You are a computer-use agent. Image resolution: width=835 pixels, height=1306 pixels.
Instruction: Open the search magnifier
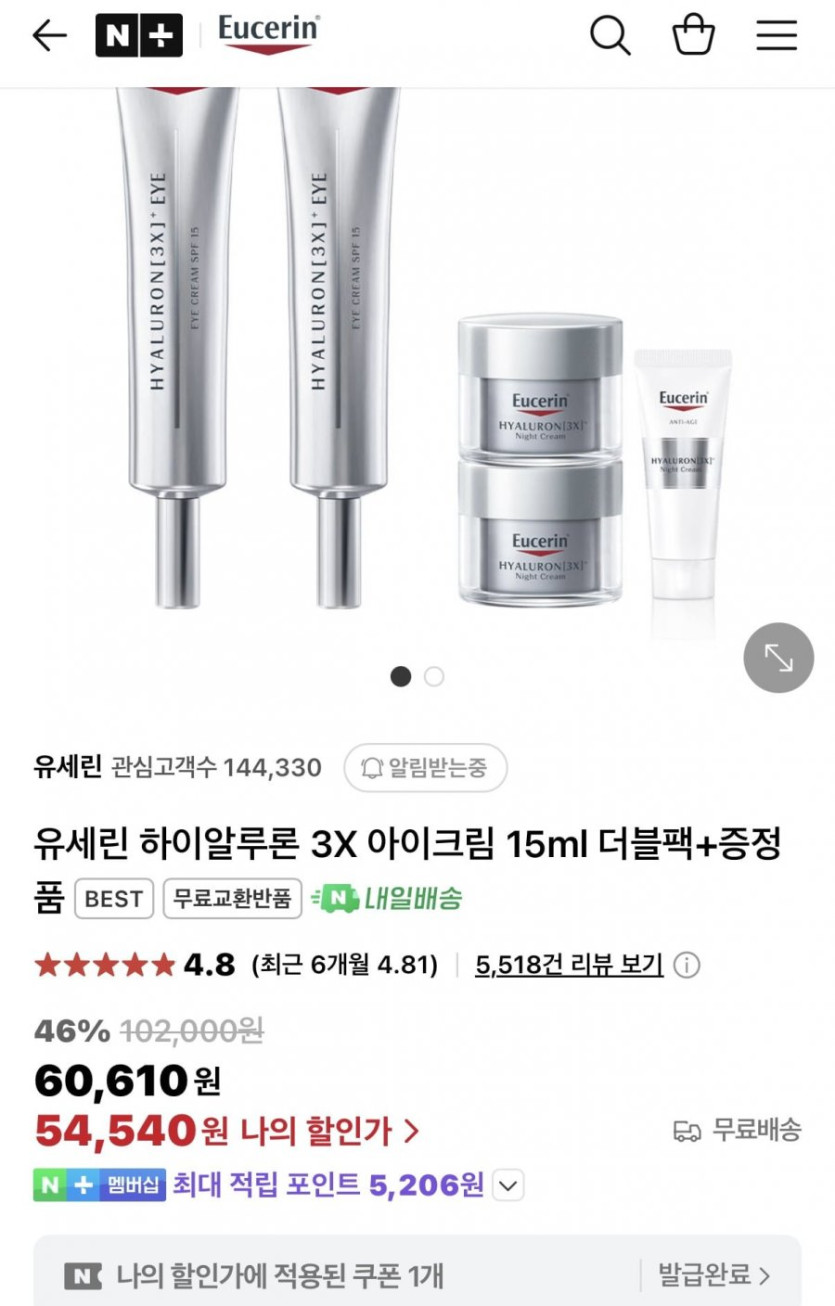(609, 36)
